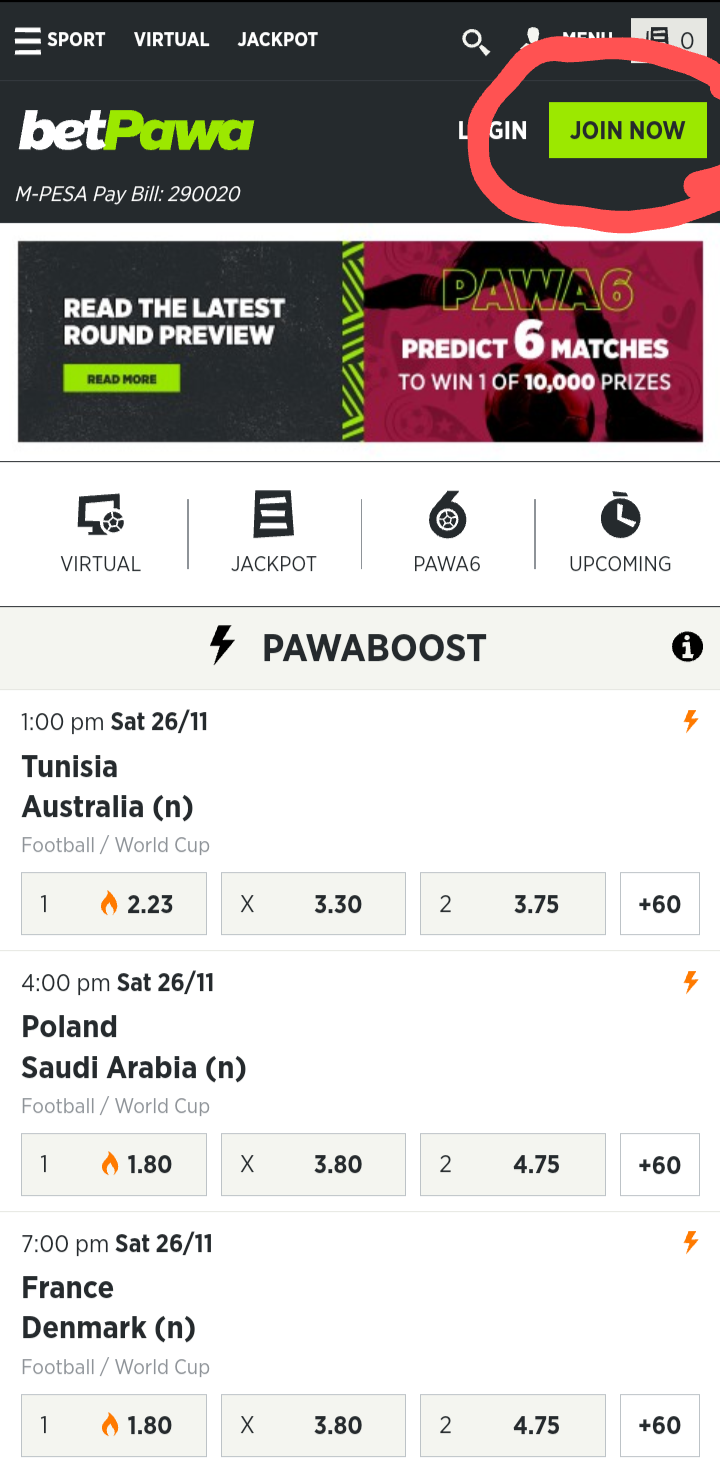Tap Read More on round preview banner
Viewport: 720px width, 1471px height.
(x=122, y=379)
